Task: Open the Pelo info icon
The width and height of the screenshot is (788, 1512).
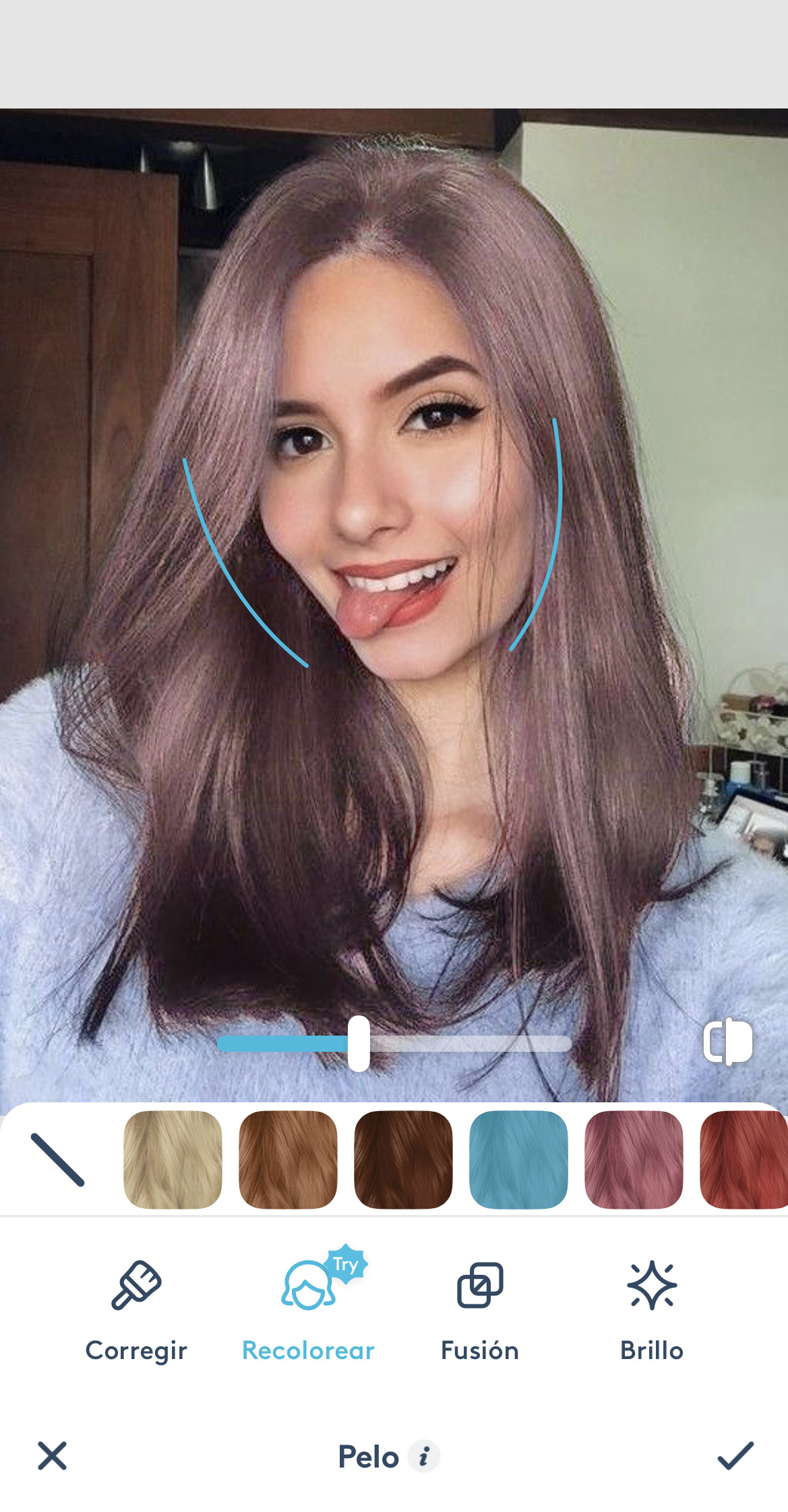Action: [424, 1457]
